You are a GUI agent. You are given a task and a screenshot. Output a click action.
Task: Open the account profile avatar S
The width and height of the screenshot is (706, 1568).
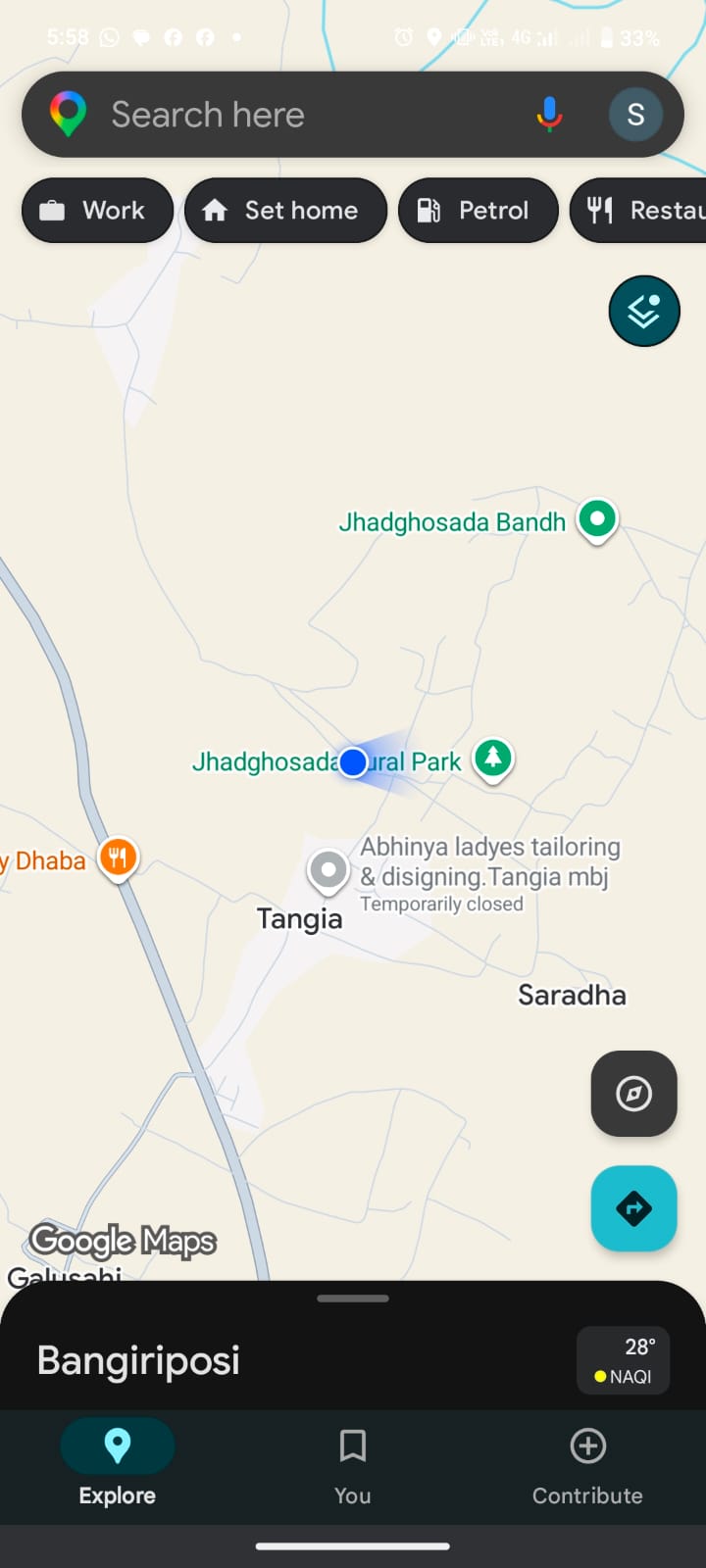(x=635, y=115)
